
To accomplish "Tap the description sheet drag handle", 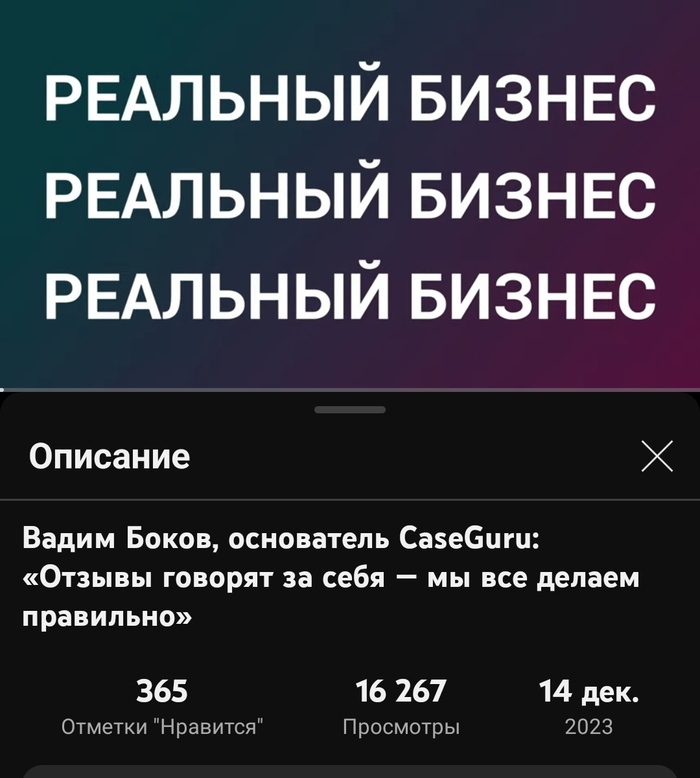I will pyautogui.click(x=349, y=410).
